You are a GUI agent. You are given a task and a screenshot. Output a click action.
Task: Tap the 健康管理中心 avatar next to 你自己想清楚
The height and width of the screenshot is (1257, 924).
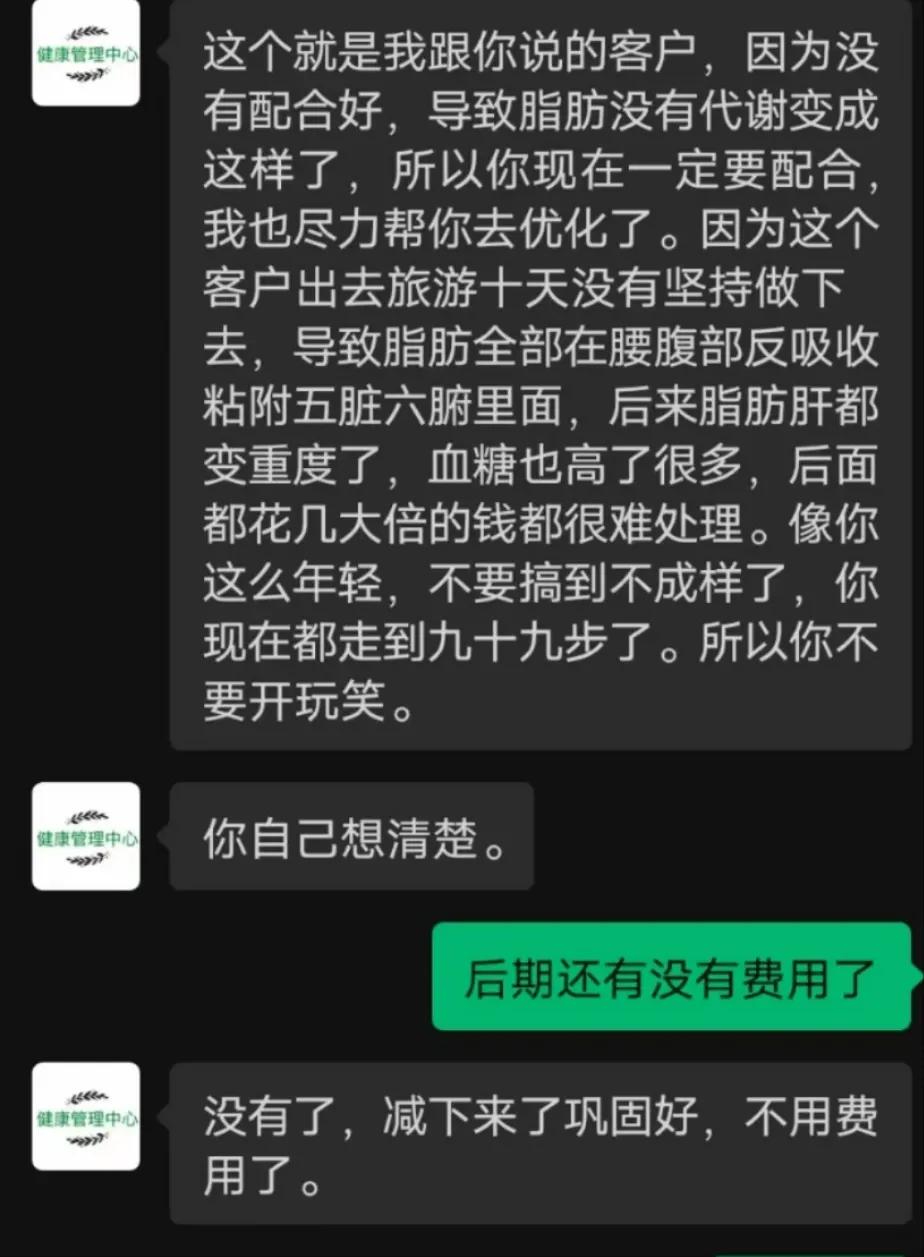(85, 836)
